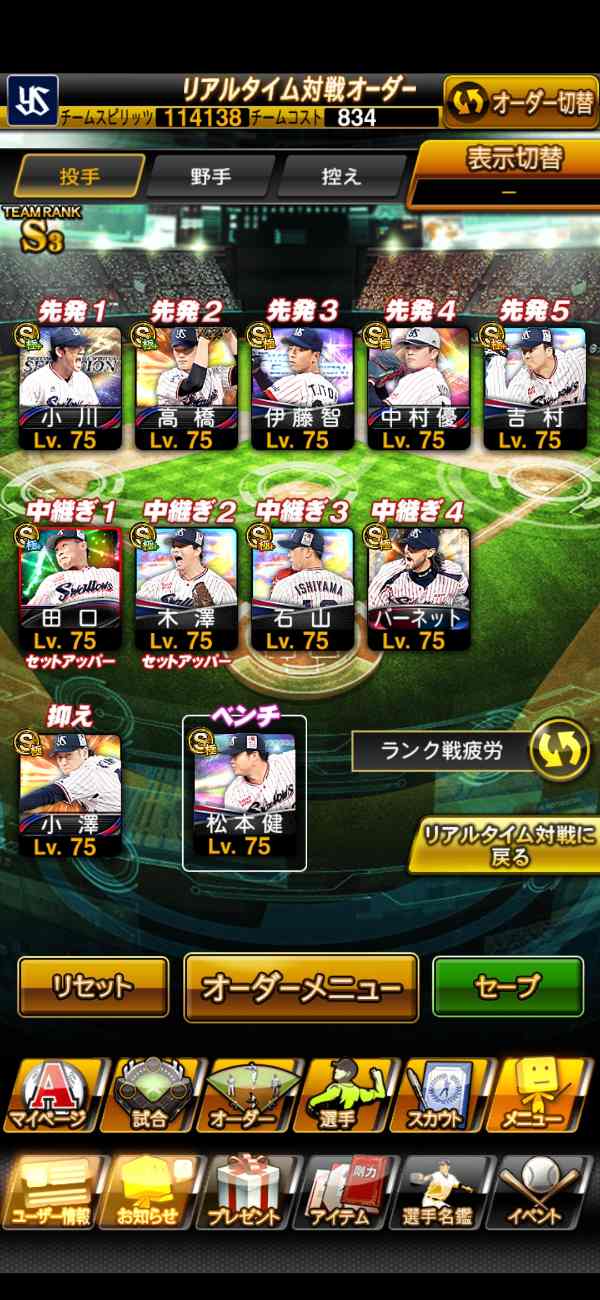
Task: Select closer card 小澤
Action: tap(70, 794)
